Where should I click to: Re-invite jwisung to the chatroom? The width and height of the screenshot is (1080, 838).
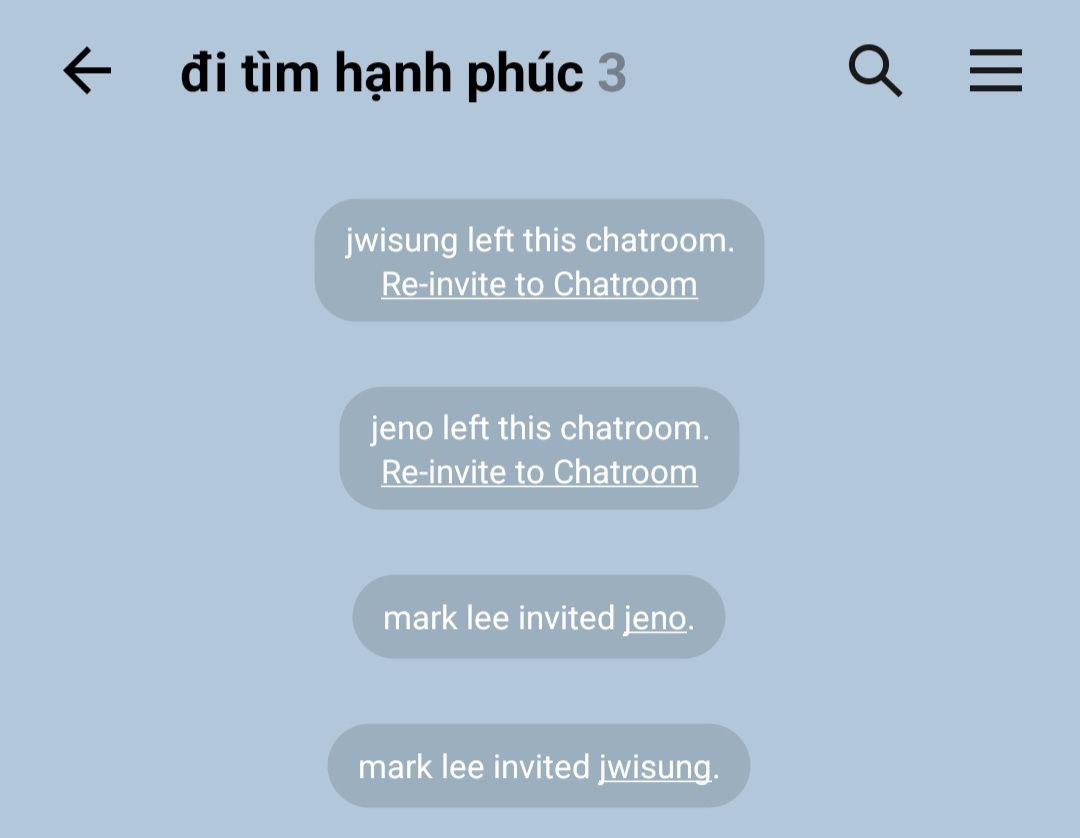click(539, 285)
